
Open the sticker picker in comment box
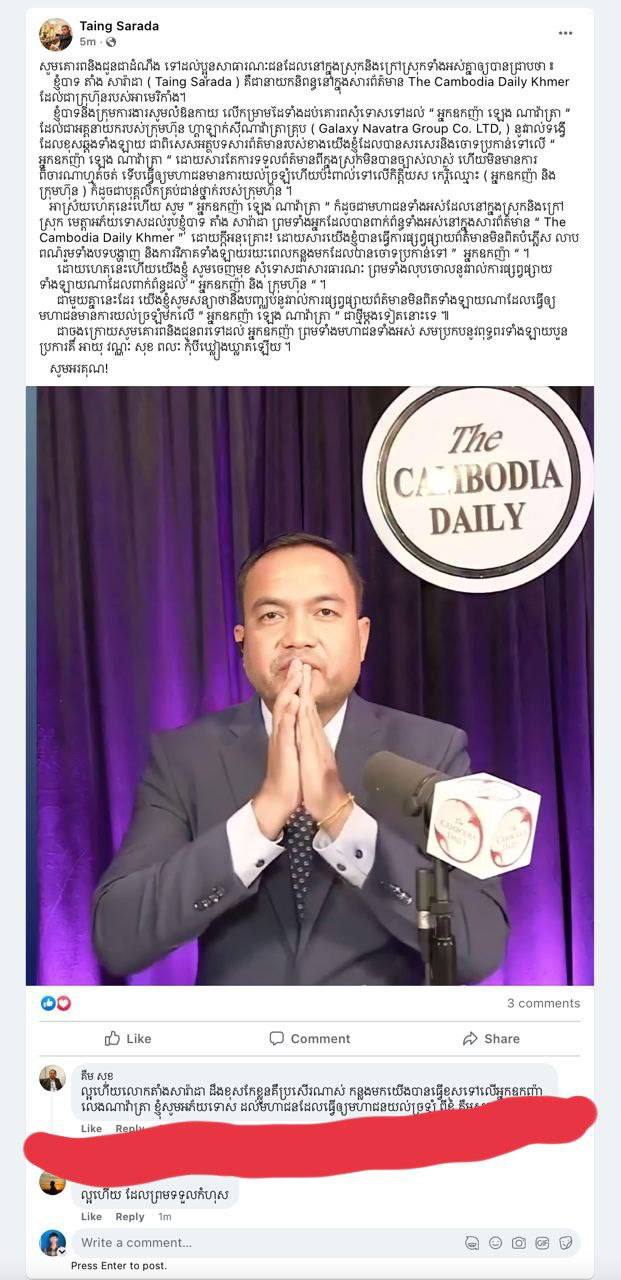[564, 1243]
